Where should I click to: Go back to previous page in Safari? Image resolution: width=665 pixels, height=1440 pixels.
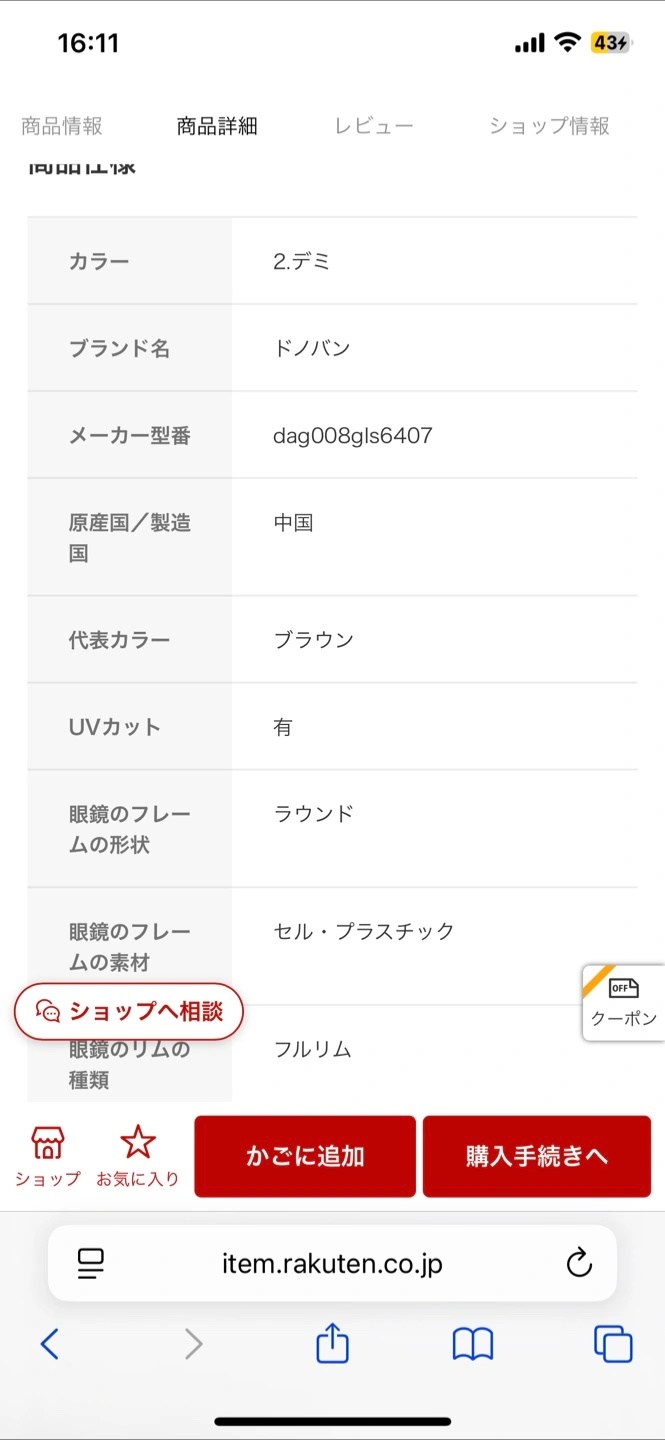[50, 1344]
